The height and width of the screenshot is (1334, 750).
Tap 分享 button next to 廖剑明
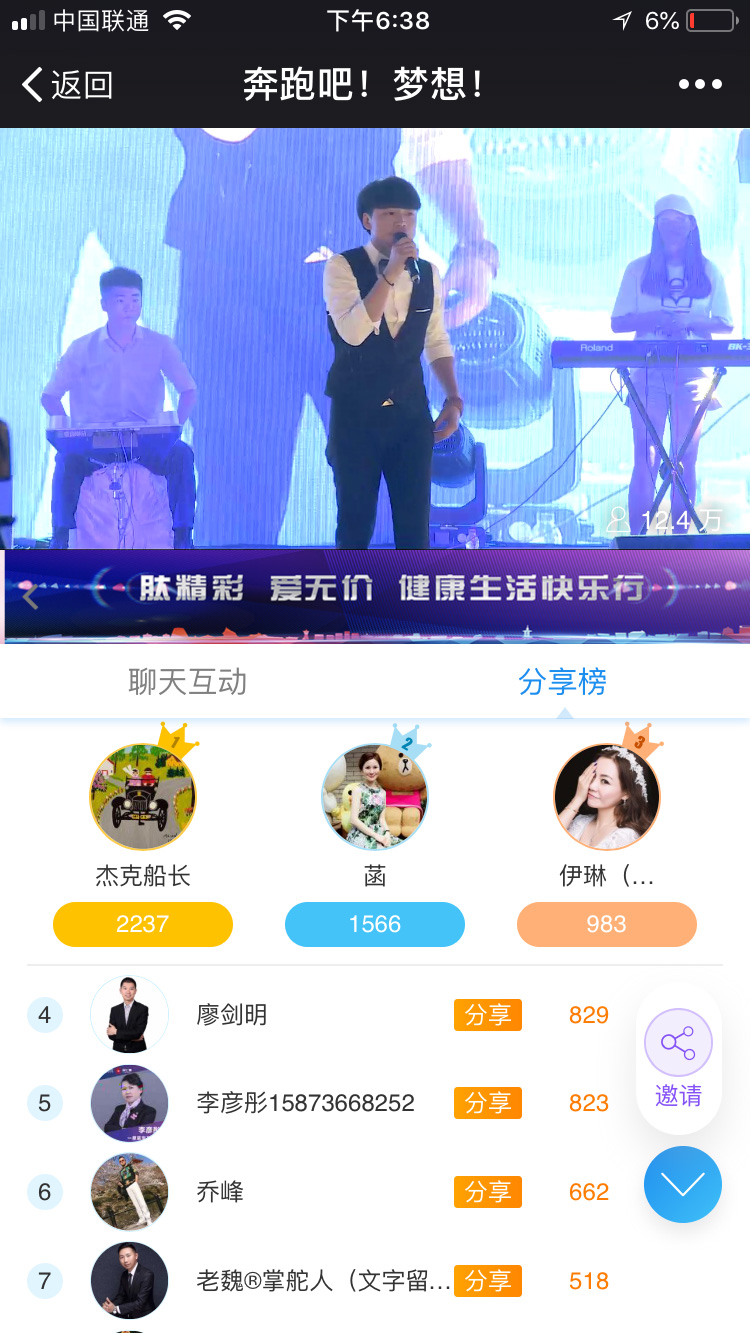(x=487, y=1015)
